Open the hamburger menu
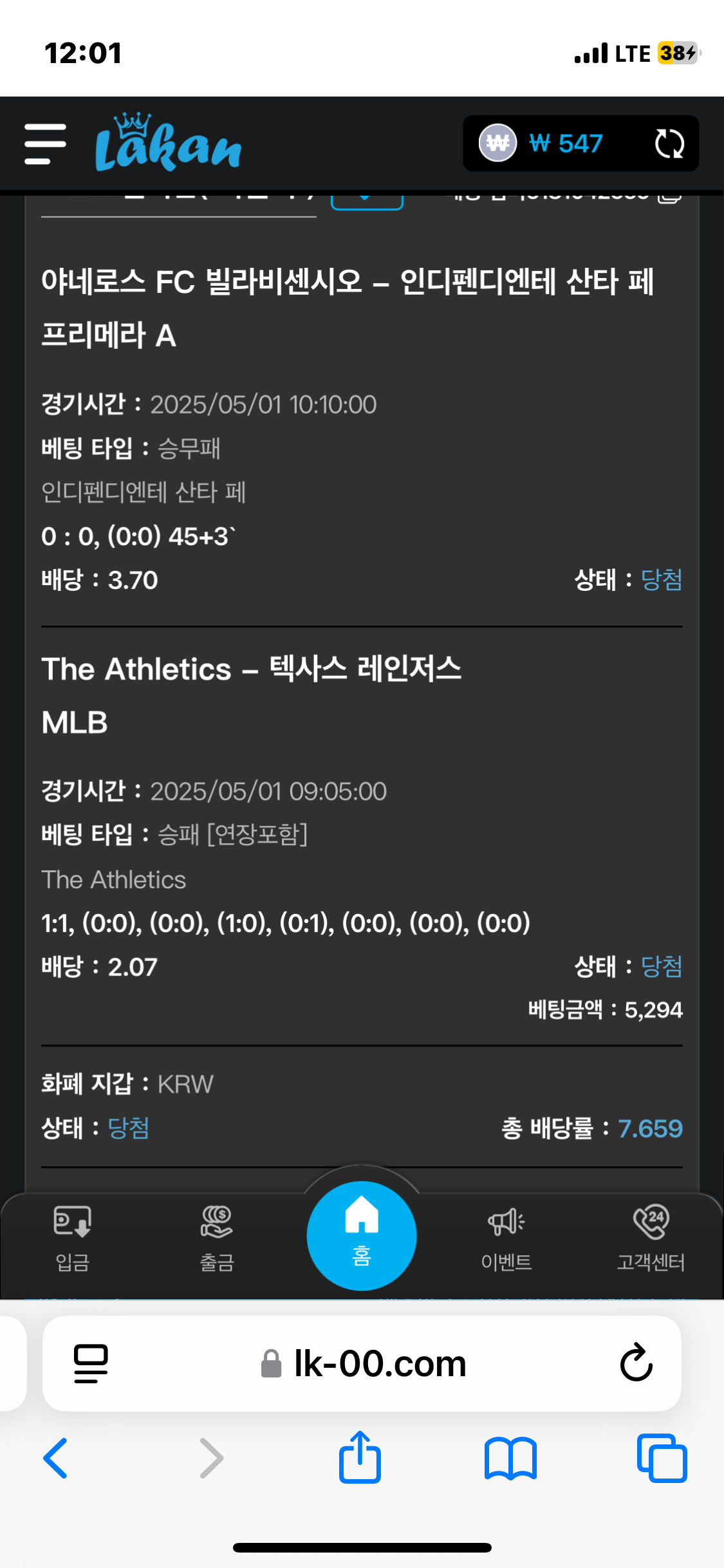724x1568 pixels. (x=45, y=144)
